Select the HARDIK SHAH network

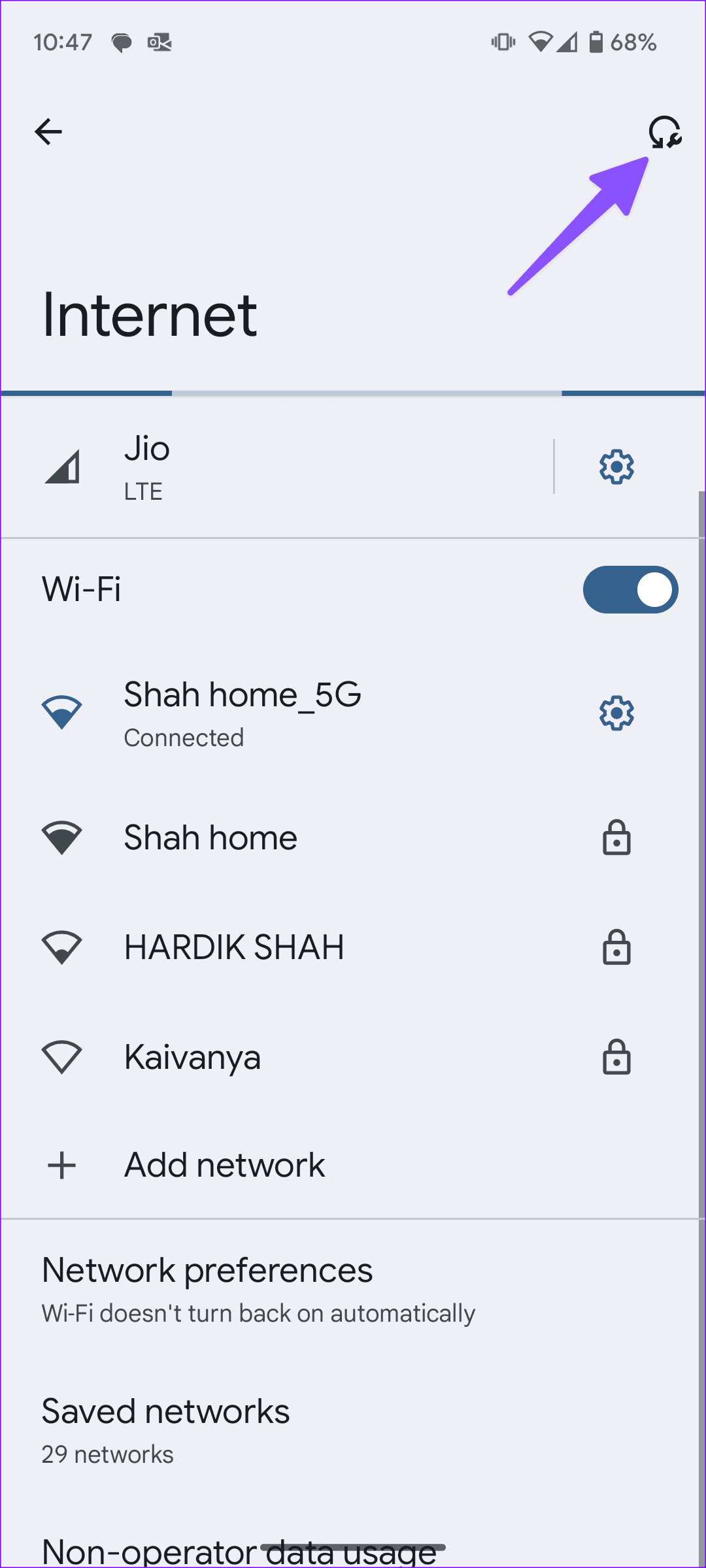click(x=234, y=948)
